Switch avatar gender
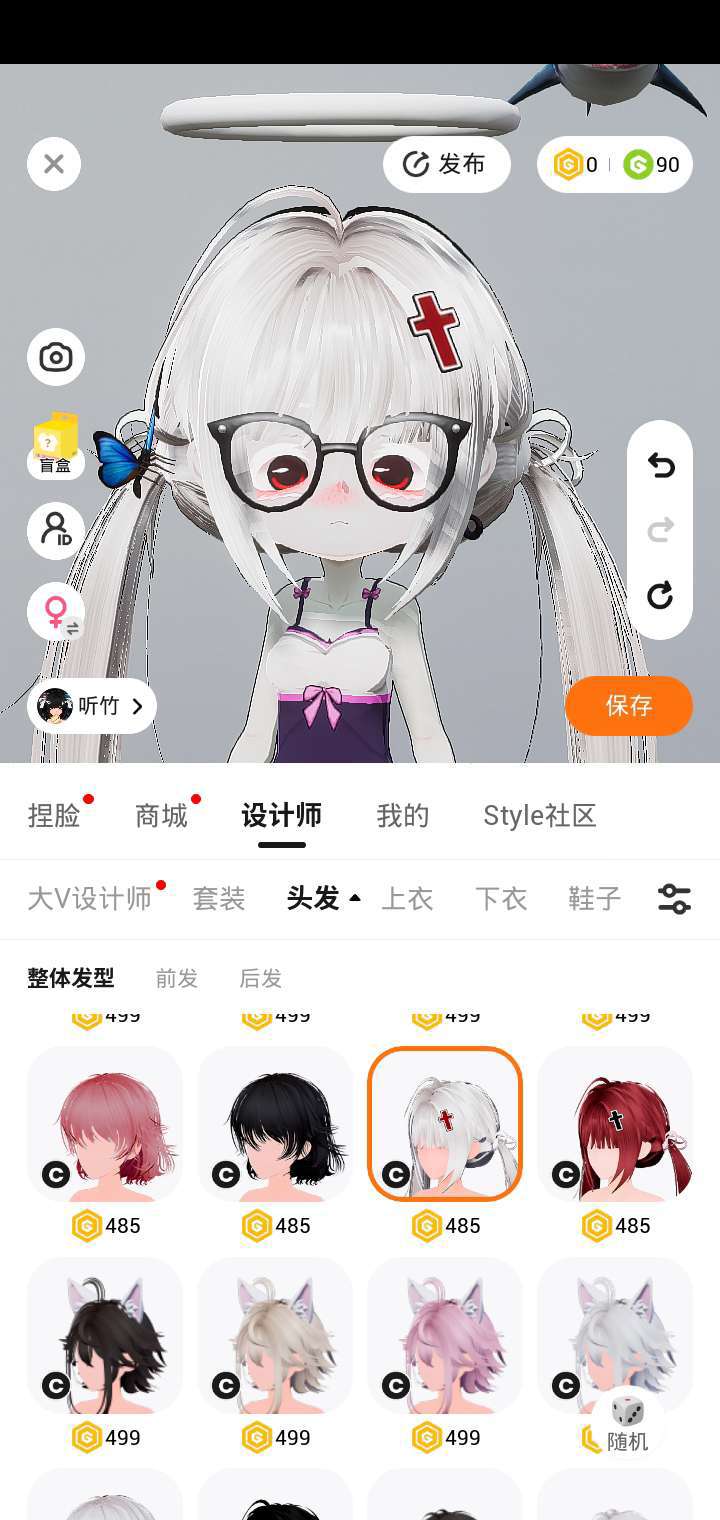720x1520 pixels. [x=56, y=612]
